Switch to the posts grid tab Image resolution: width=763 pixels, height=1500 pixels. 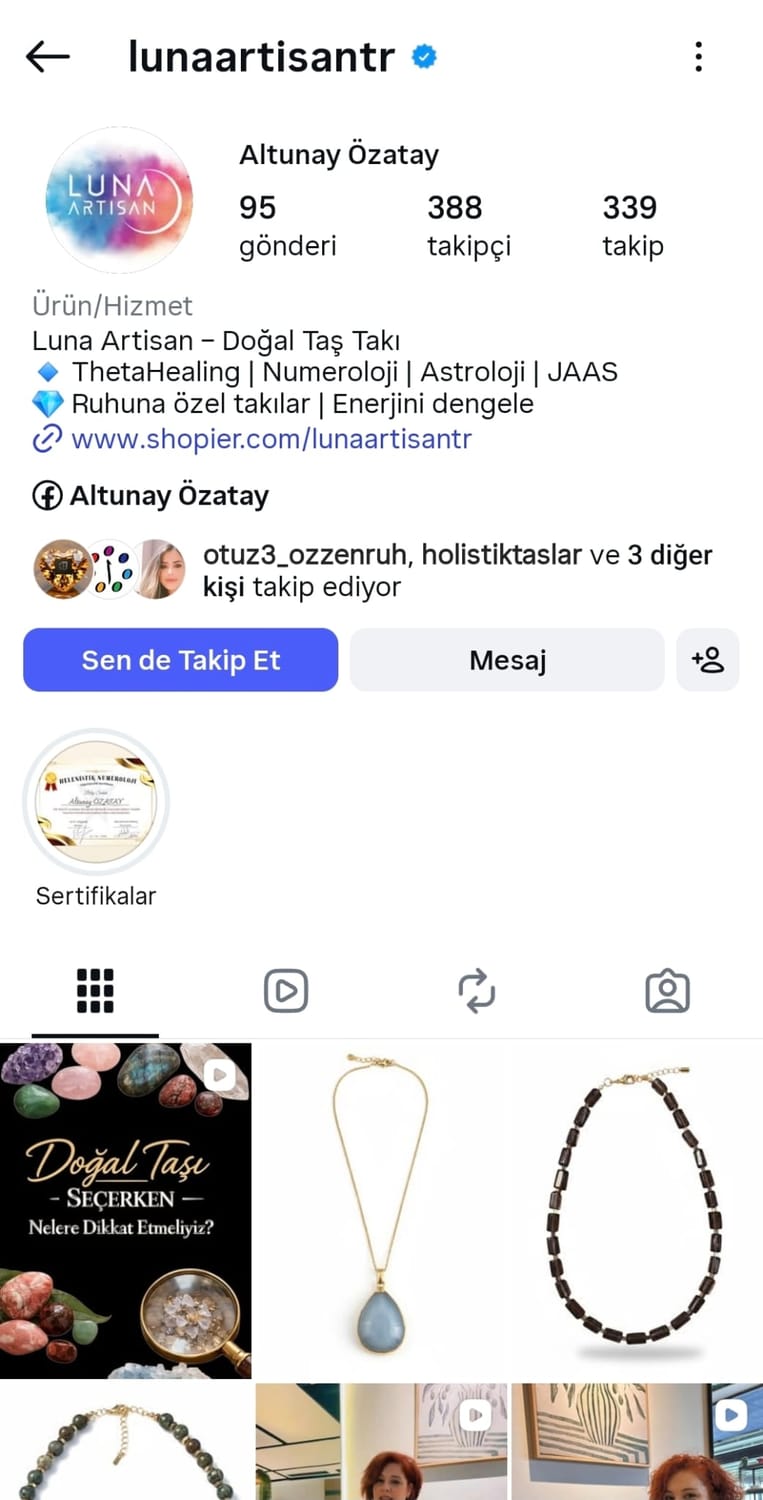(95, 991)
